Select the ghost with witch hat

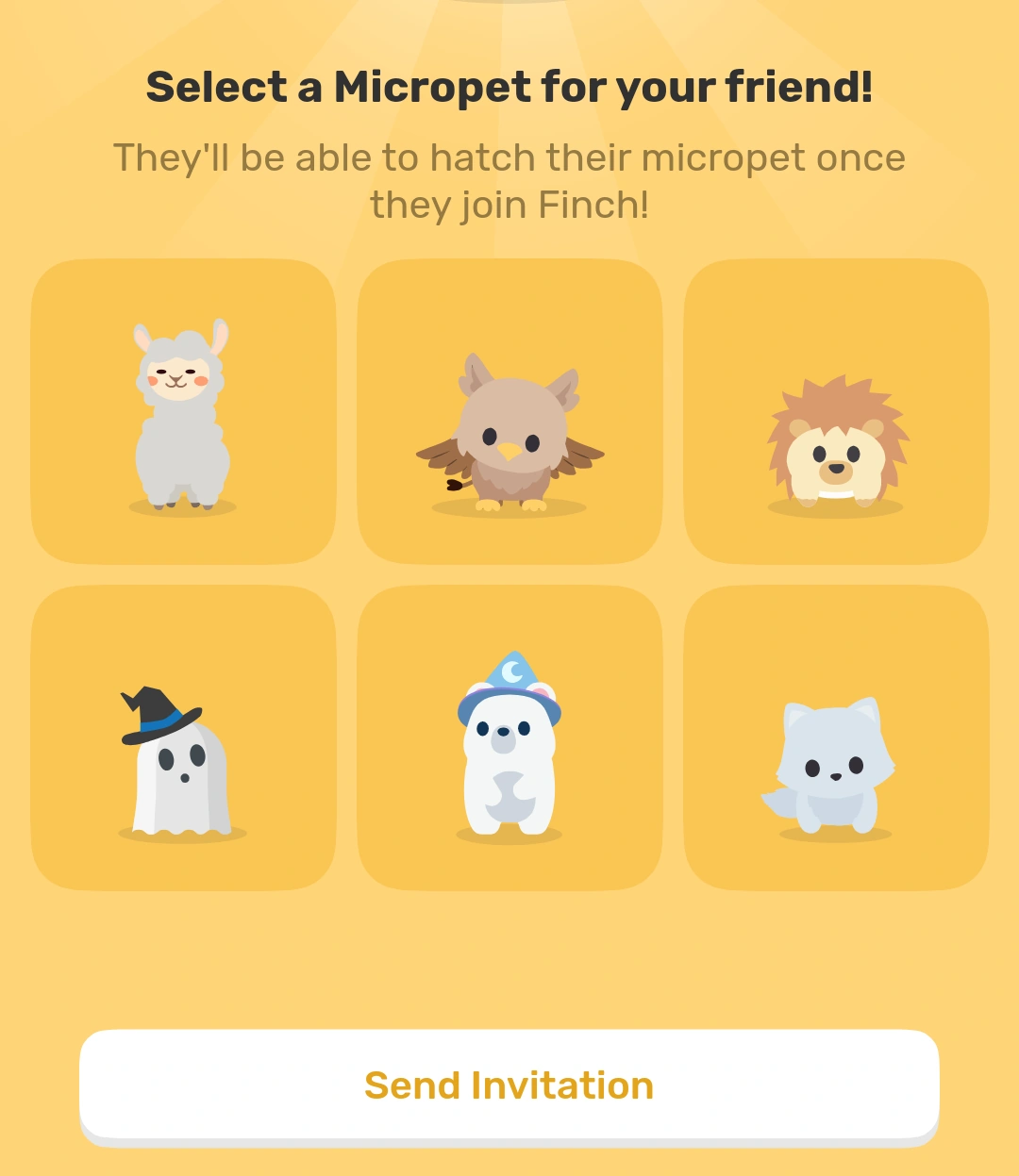click(183, 737)
